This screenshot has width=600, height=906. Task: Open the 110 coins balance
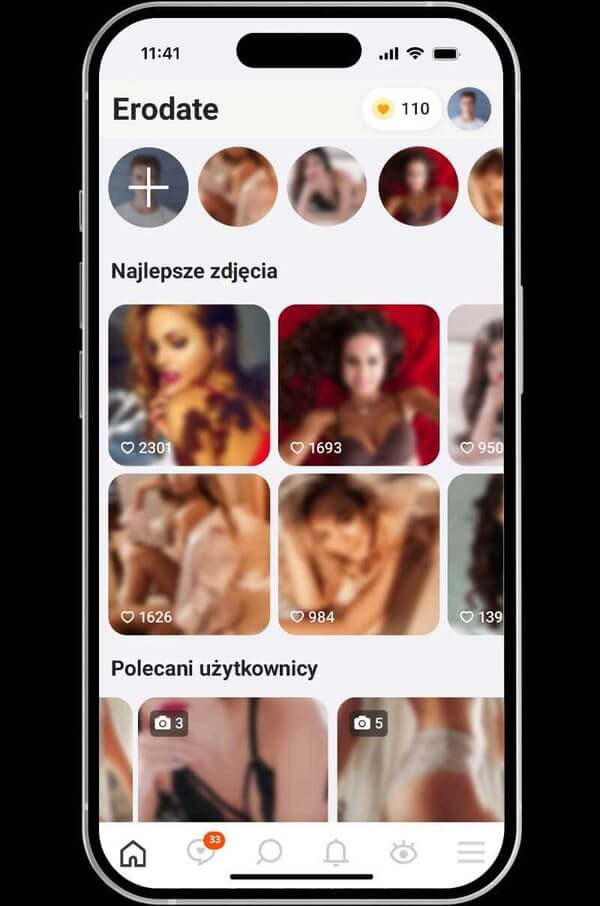(x=401, y=109)
